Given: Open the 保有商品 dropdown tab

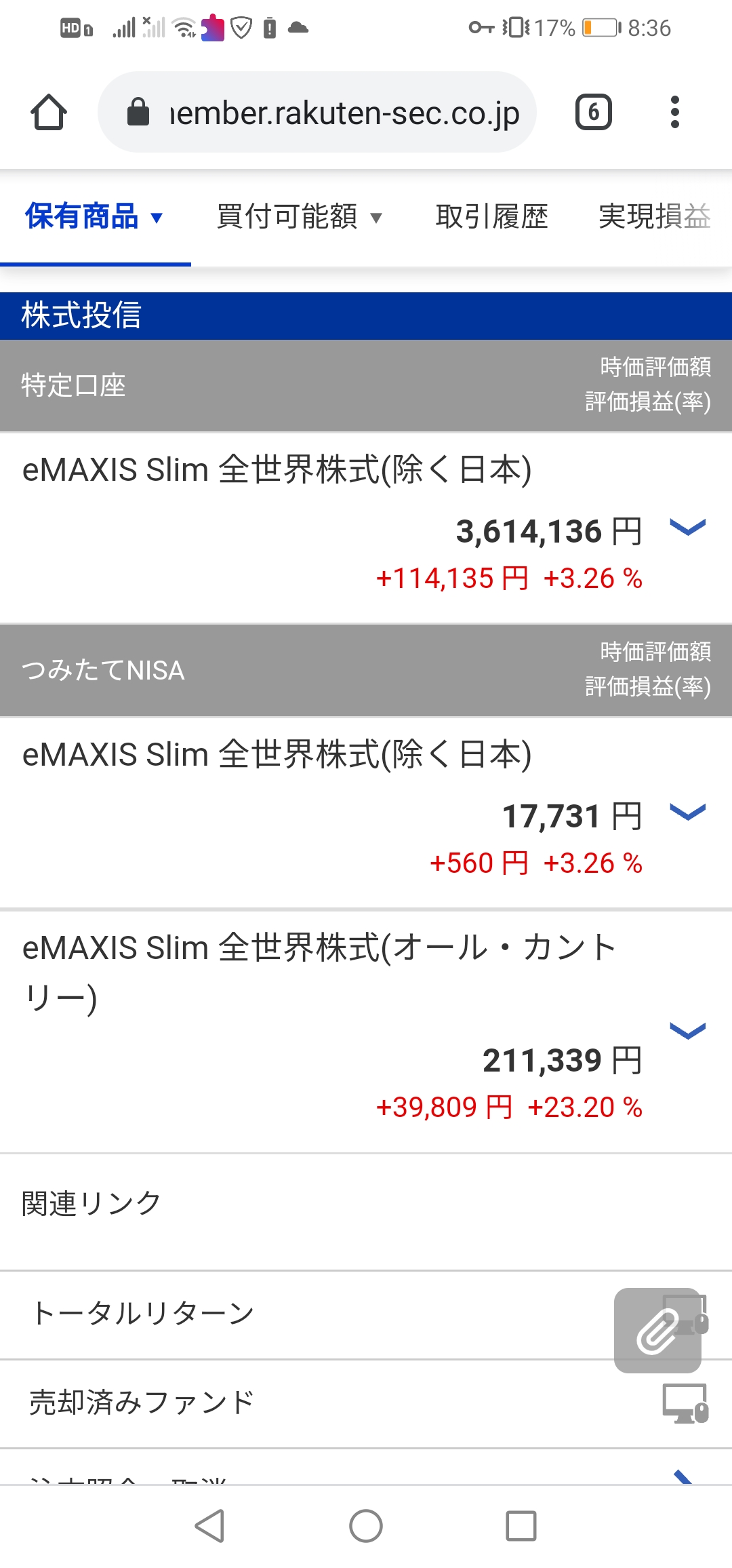Looking at the screenshot, I should coord(95,217).
